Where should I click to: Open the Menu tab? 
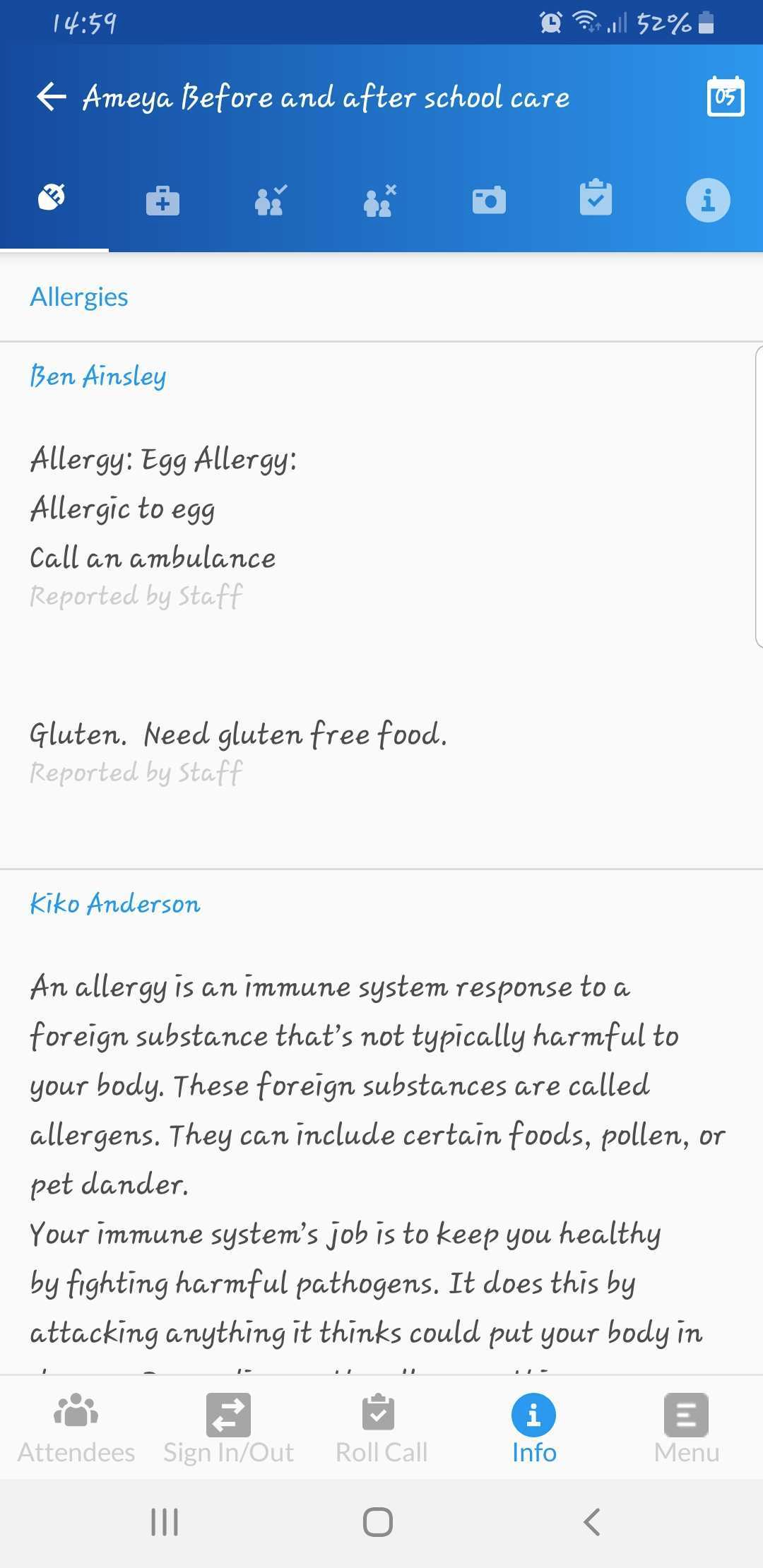click(x=687, y=1429)
